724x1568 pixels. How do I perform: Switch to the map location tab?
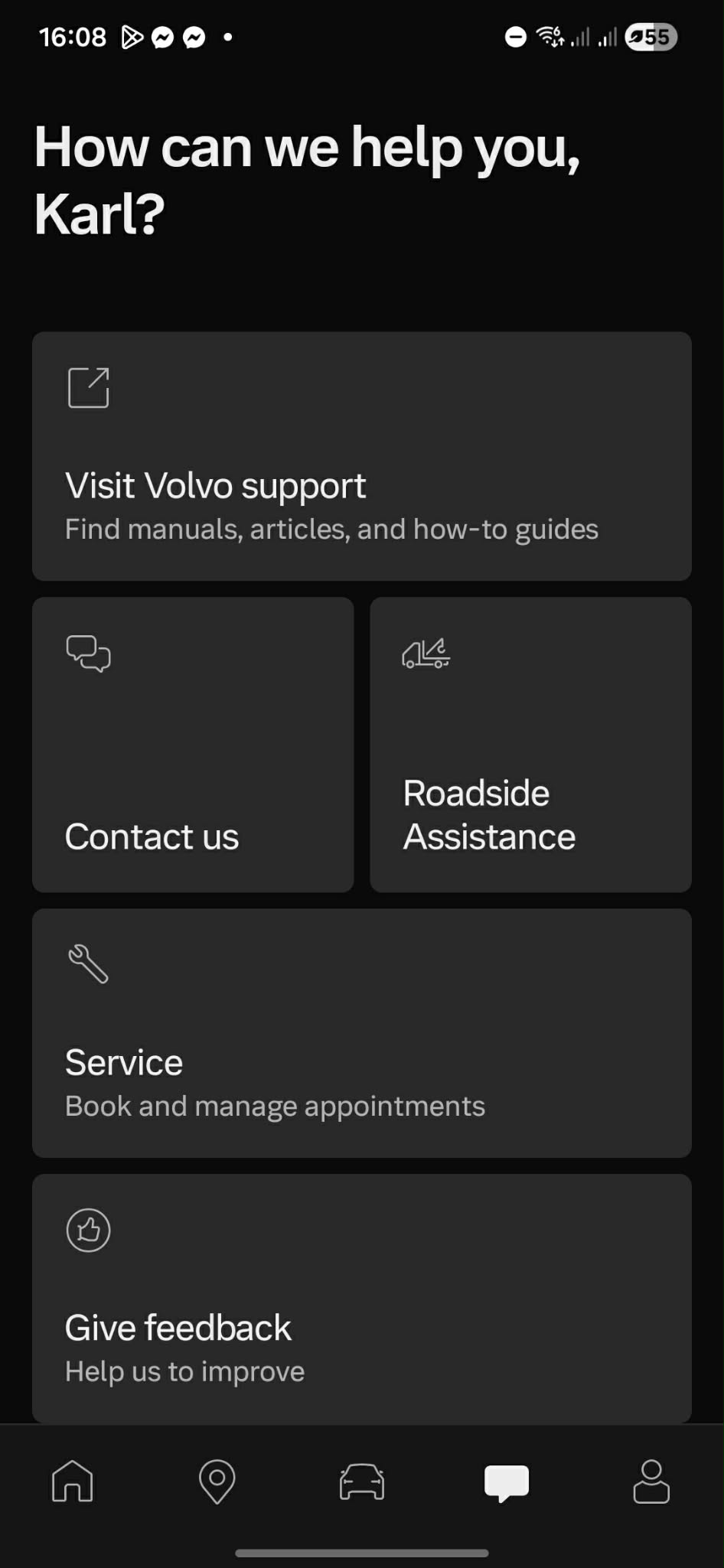217,1482
